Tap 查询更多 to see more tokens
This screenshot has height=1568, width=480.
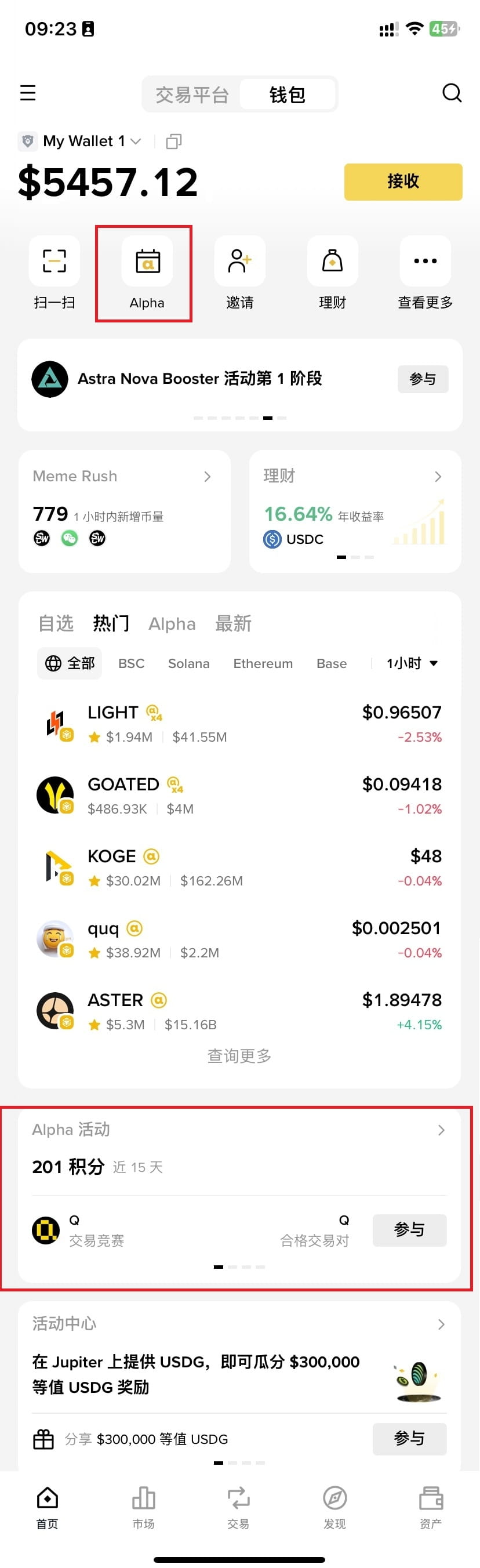pos(239,1056)
